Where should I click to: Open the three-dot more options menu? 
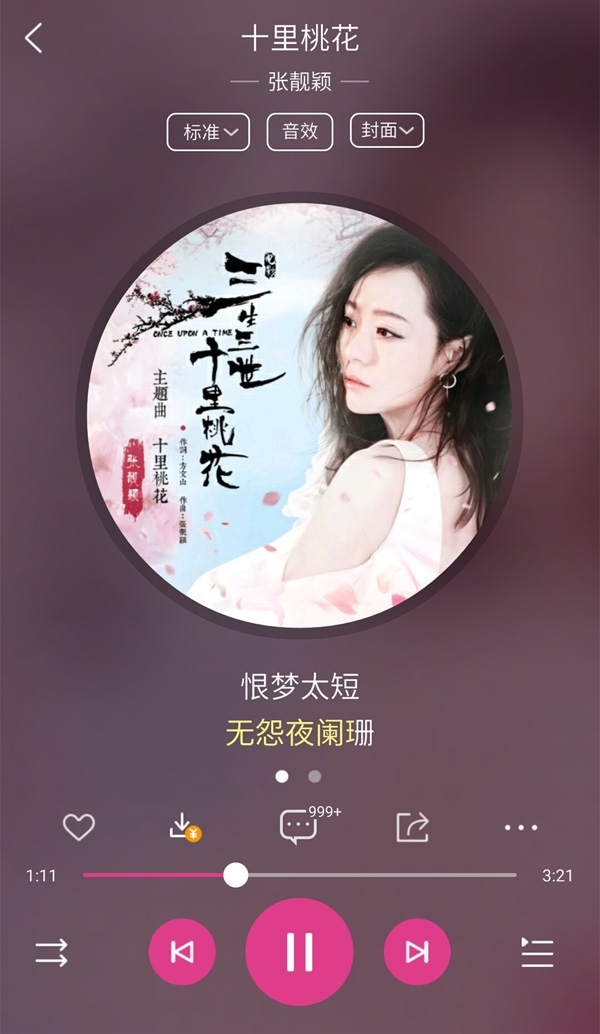click(521, 827)
